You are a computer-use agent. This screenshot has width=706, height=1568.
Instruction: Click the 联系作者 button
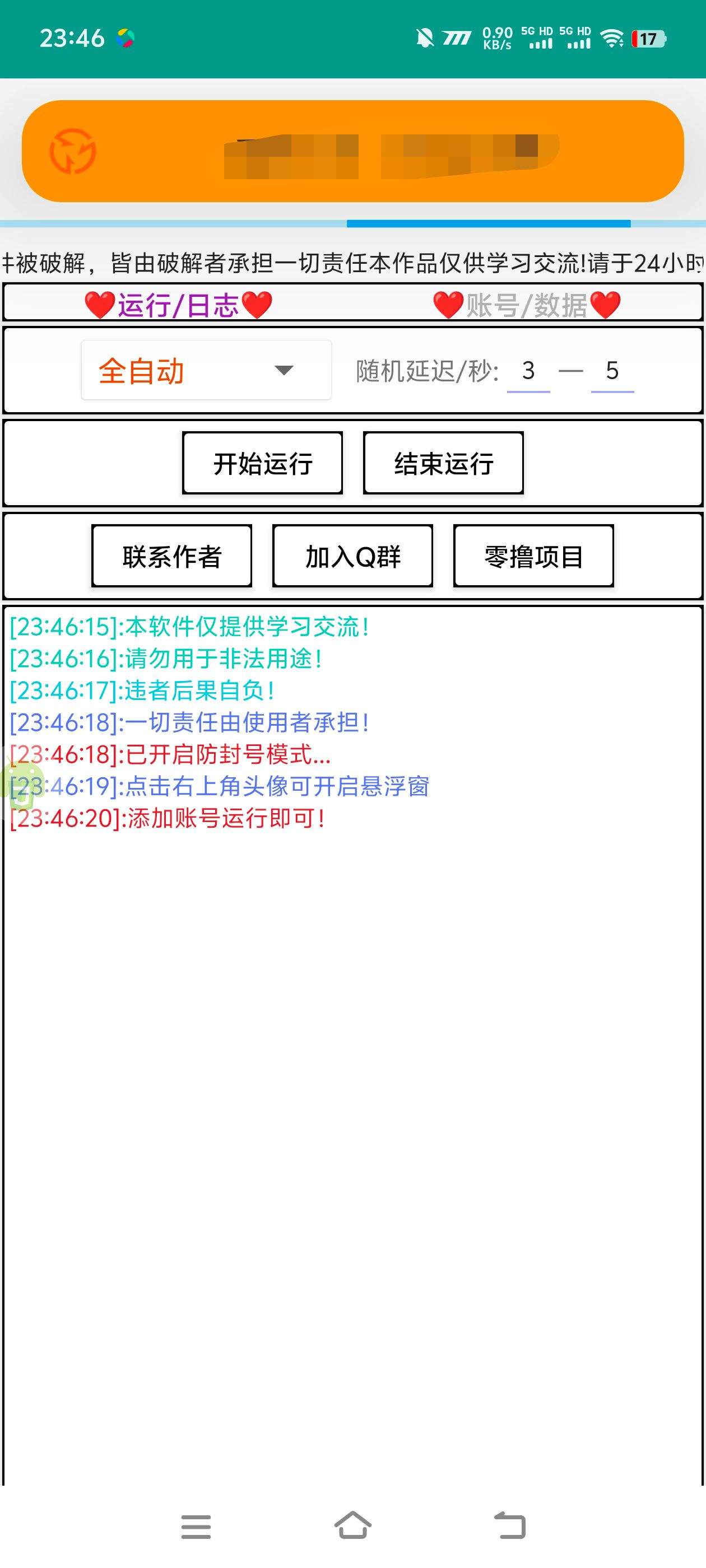[x=171, y=556]
